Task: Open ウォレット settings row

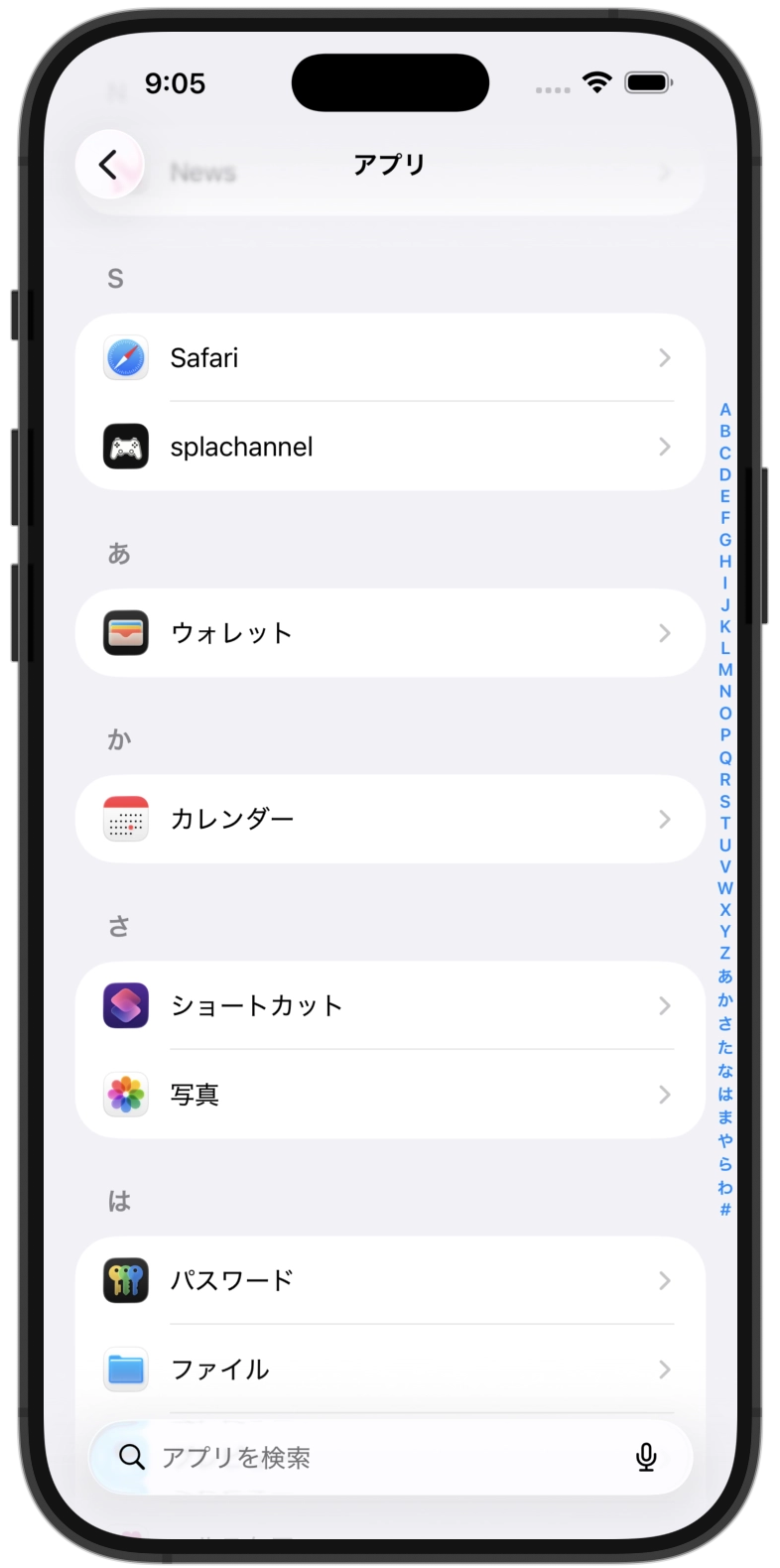Action: tap(389, 633)
